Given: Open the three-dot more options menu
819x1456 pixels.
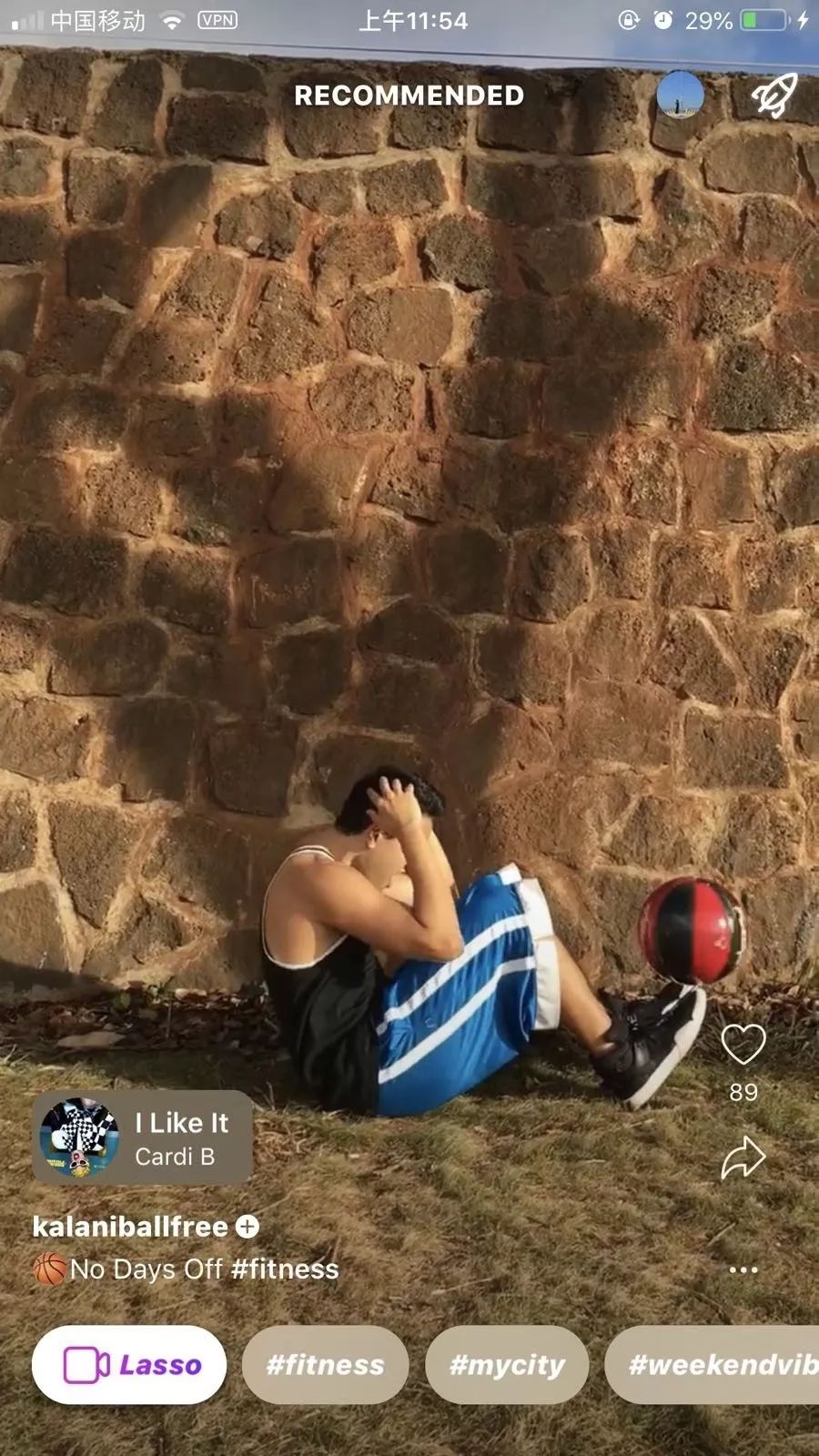Looking at the screenshot, I should [x=743, y=1269].
